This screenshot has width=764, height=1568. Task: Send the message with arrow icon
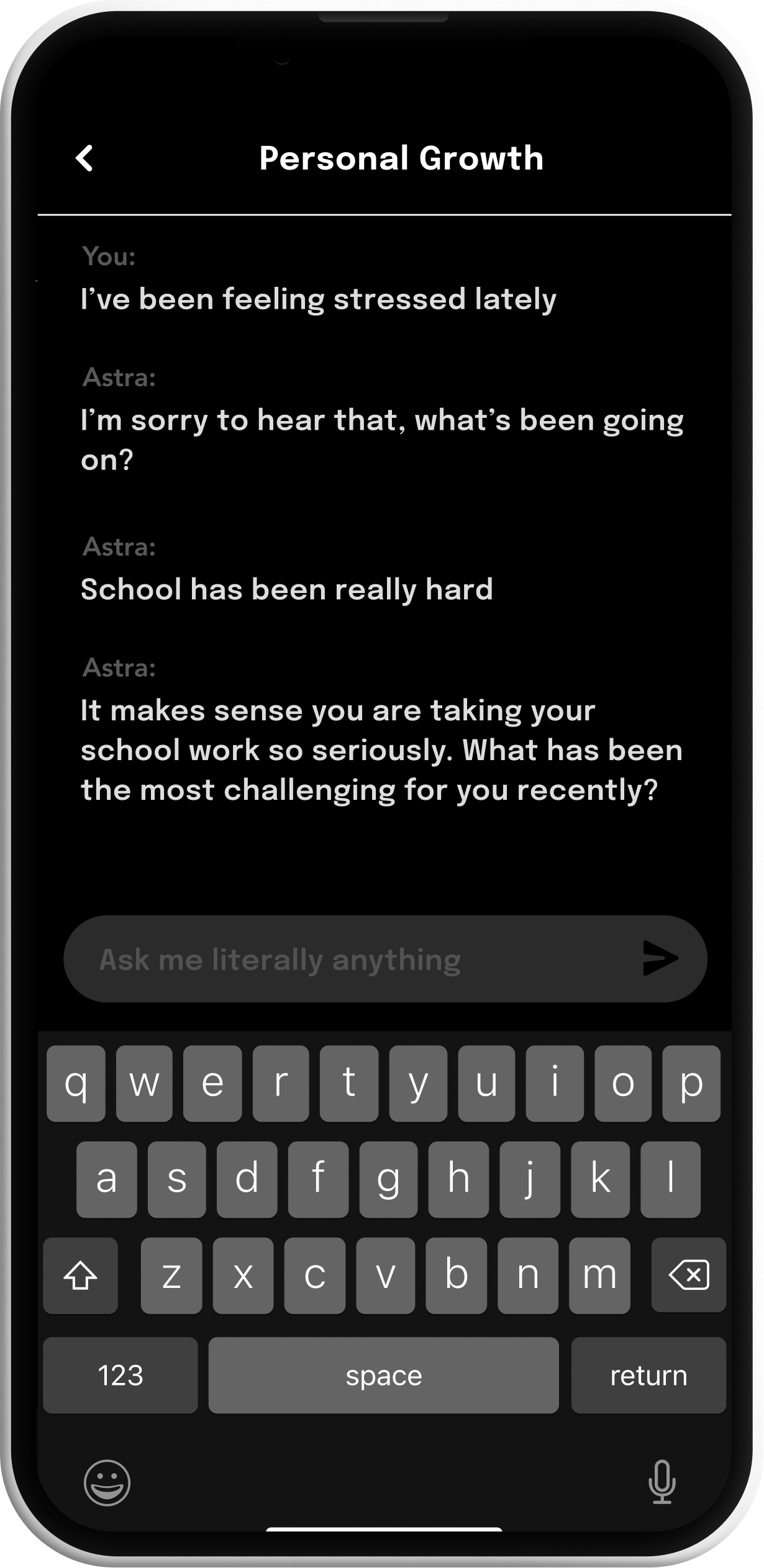(x=660, y=958)
